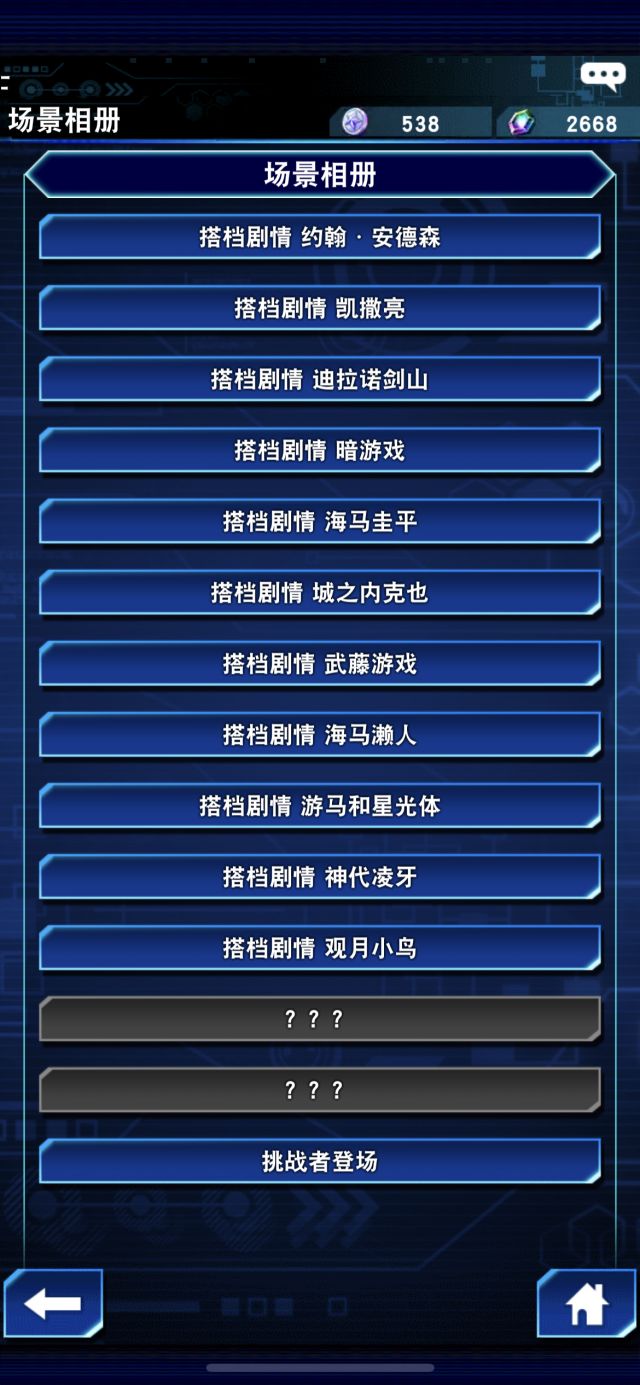The height and width of the screenshot is (1385, 640).
Task: Open 搭档剧情 约翰·安德森
Action: (320, 237)
